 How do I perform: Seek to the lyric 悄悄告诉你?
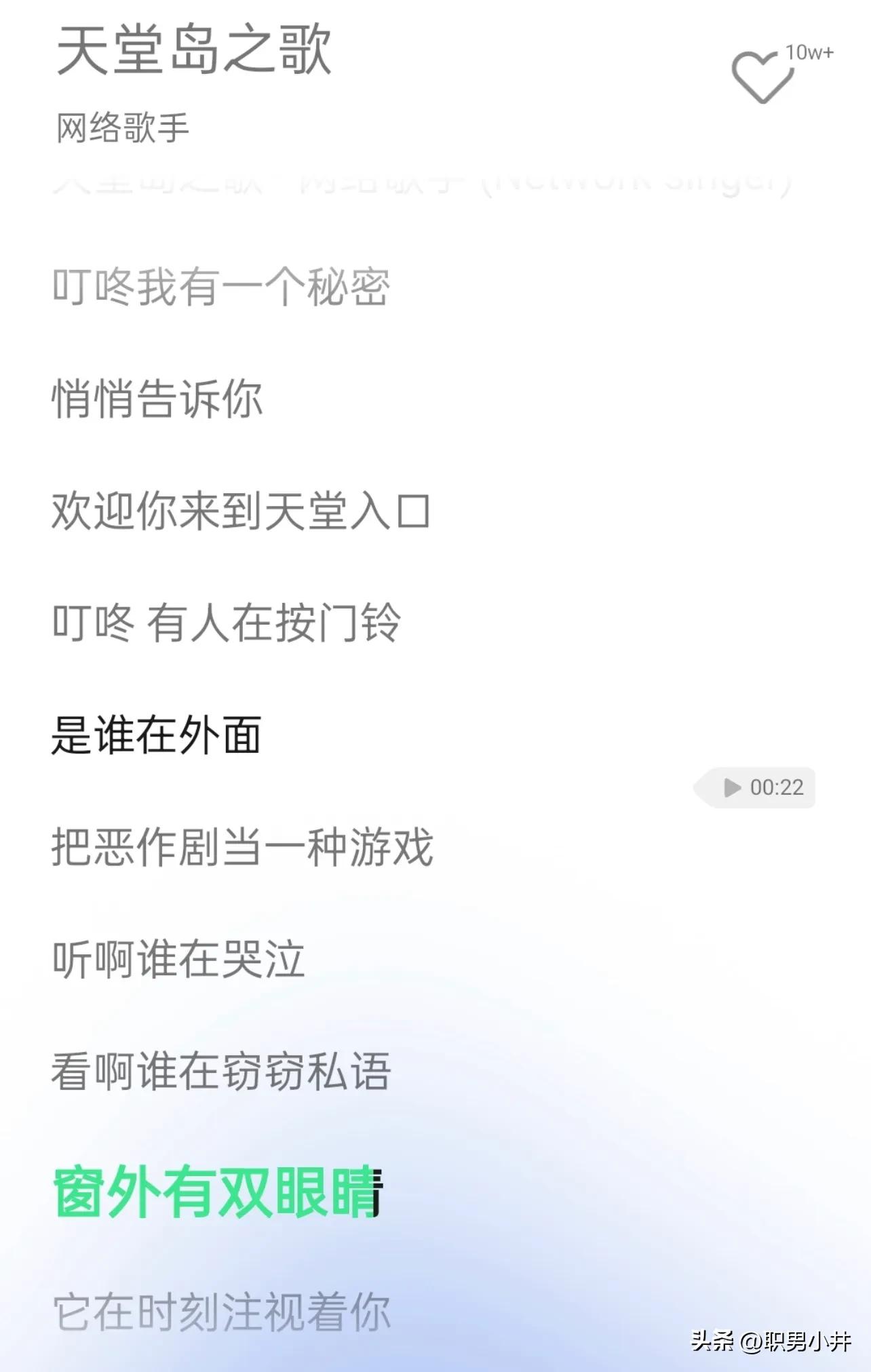click(156, 400)
